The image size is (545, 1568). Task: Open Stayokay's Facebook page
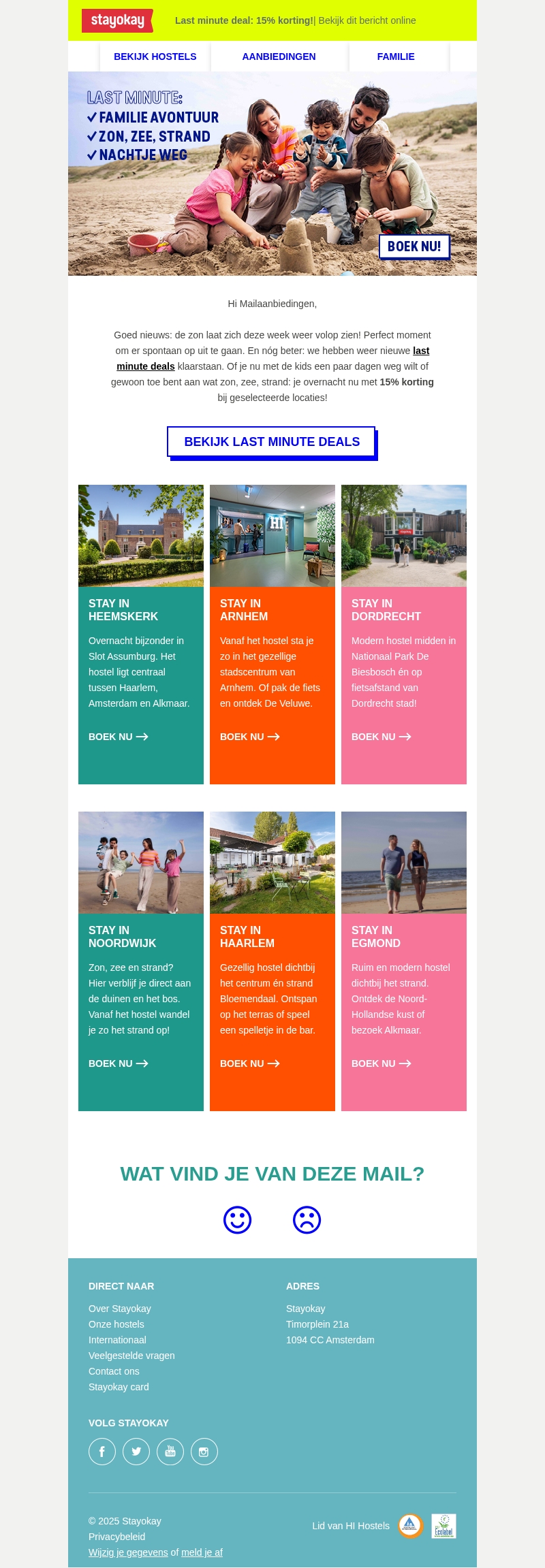[x=102, y=1452]
